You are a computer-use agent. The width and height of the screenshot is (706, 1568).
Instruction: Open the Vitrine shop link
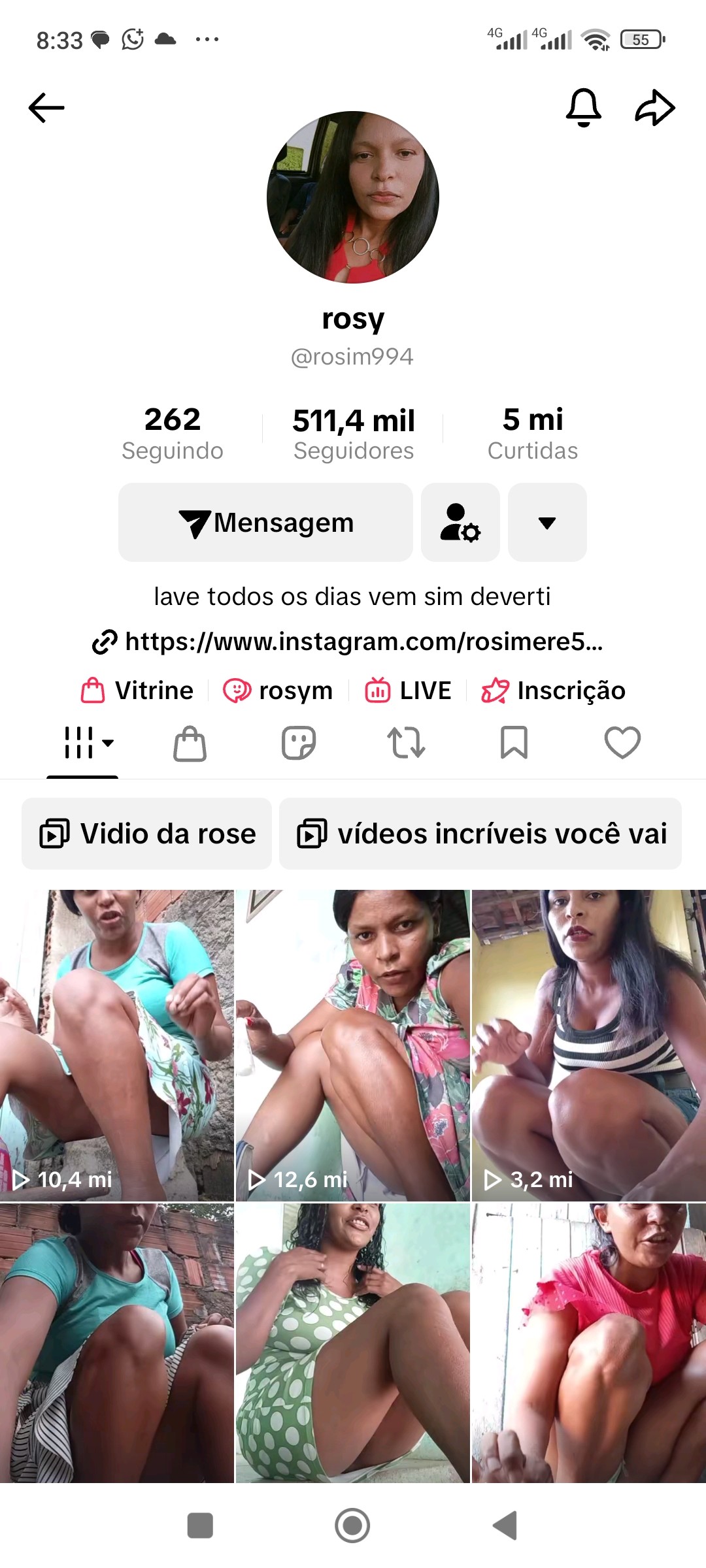[x=137, y=691]
